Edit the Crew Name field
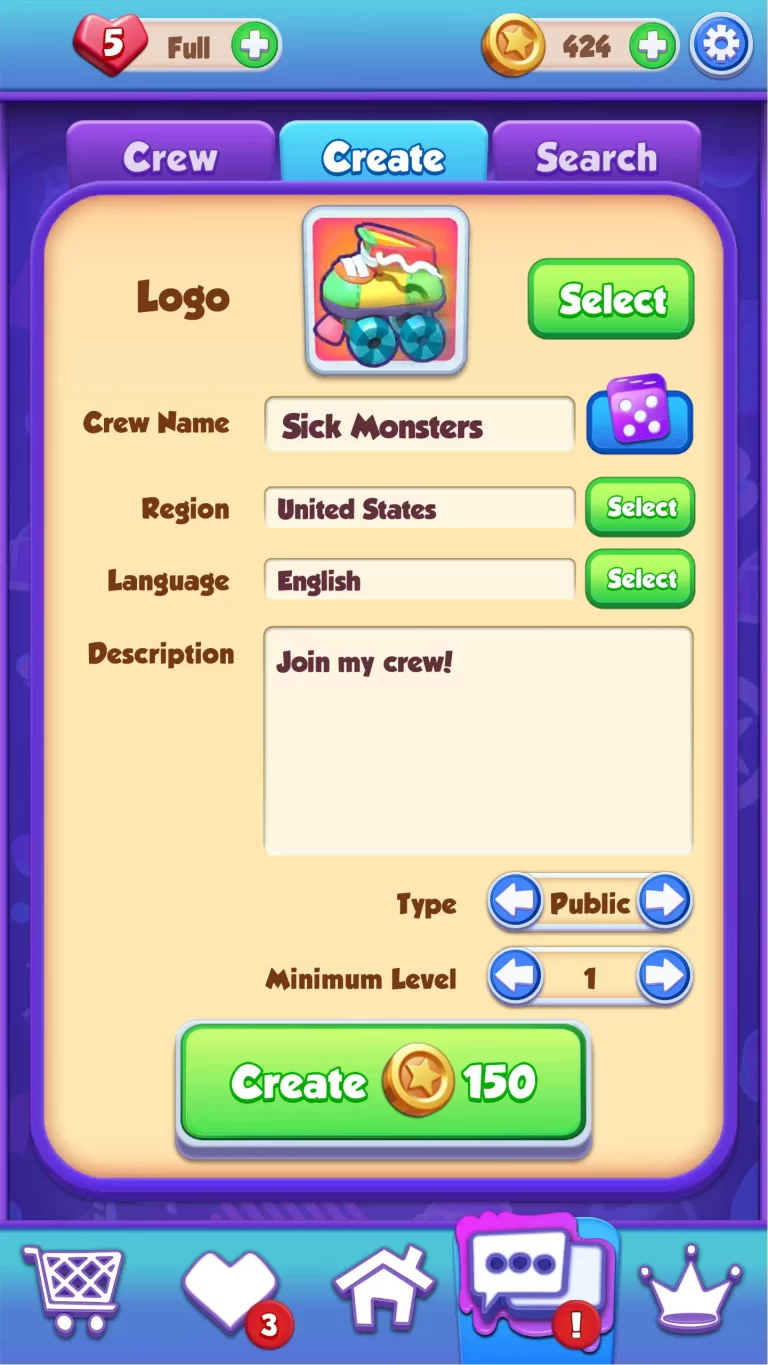 click(x=419, y=425)
